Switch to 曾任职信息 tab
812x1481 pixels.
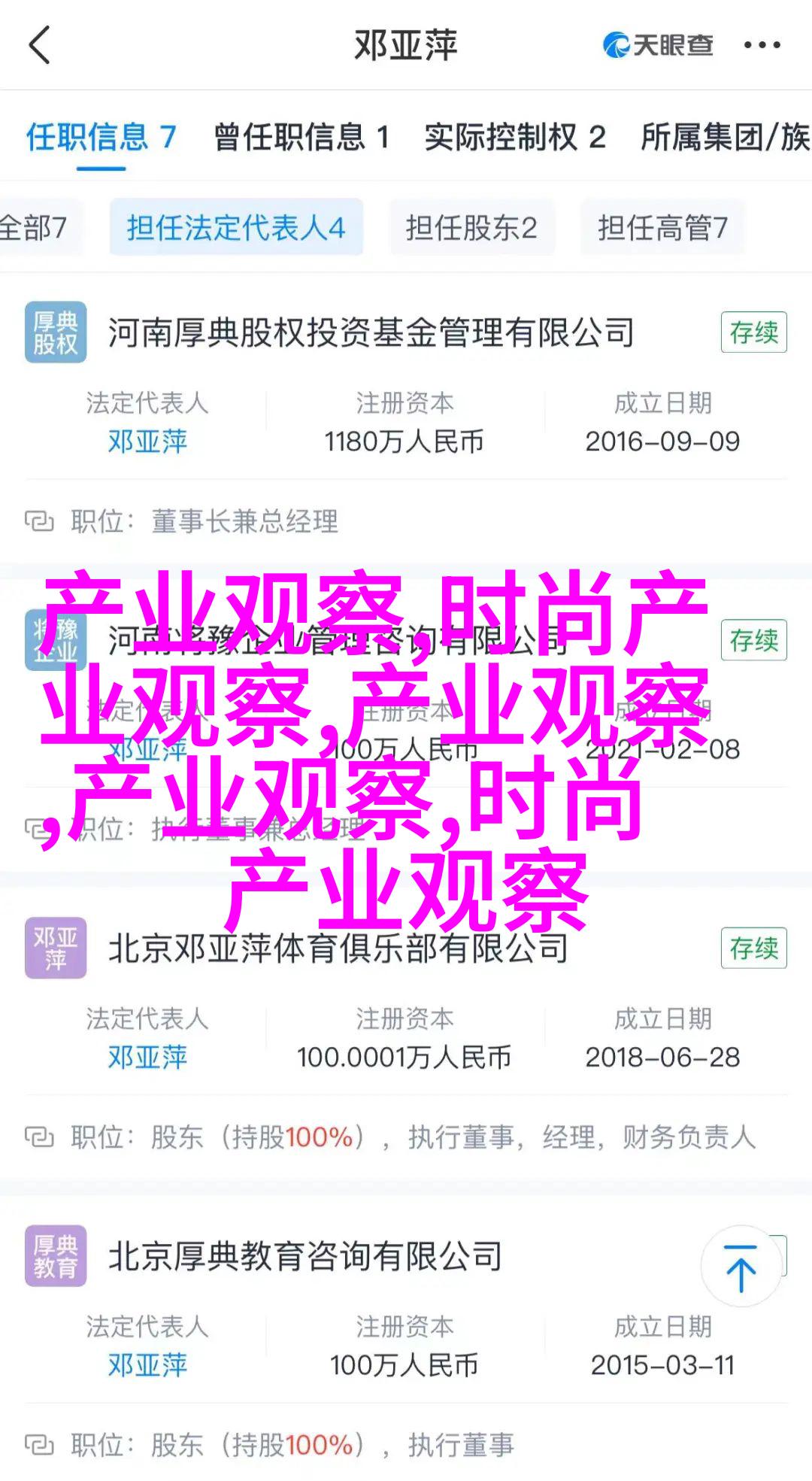301,138
